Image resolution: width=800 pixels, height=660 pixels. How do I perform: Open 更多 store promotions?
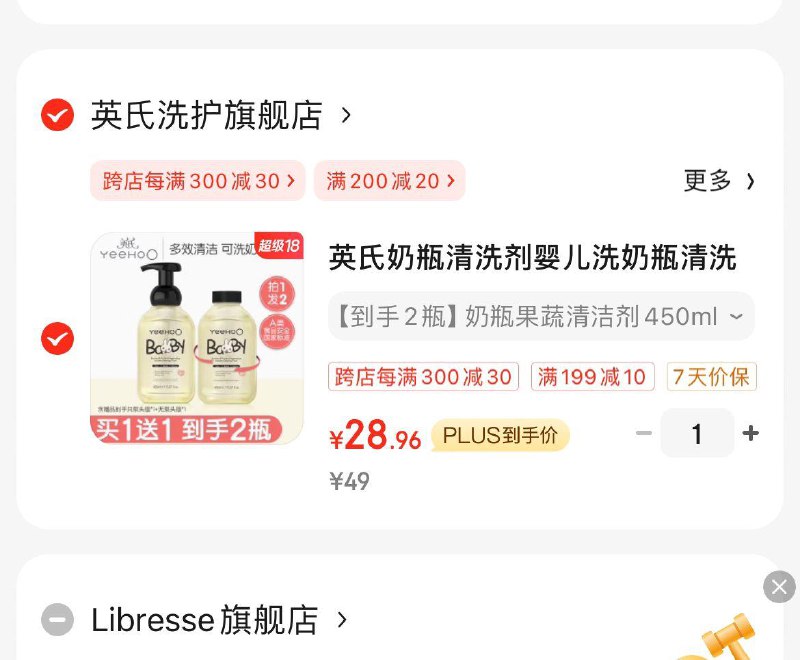719,181
